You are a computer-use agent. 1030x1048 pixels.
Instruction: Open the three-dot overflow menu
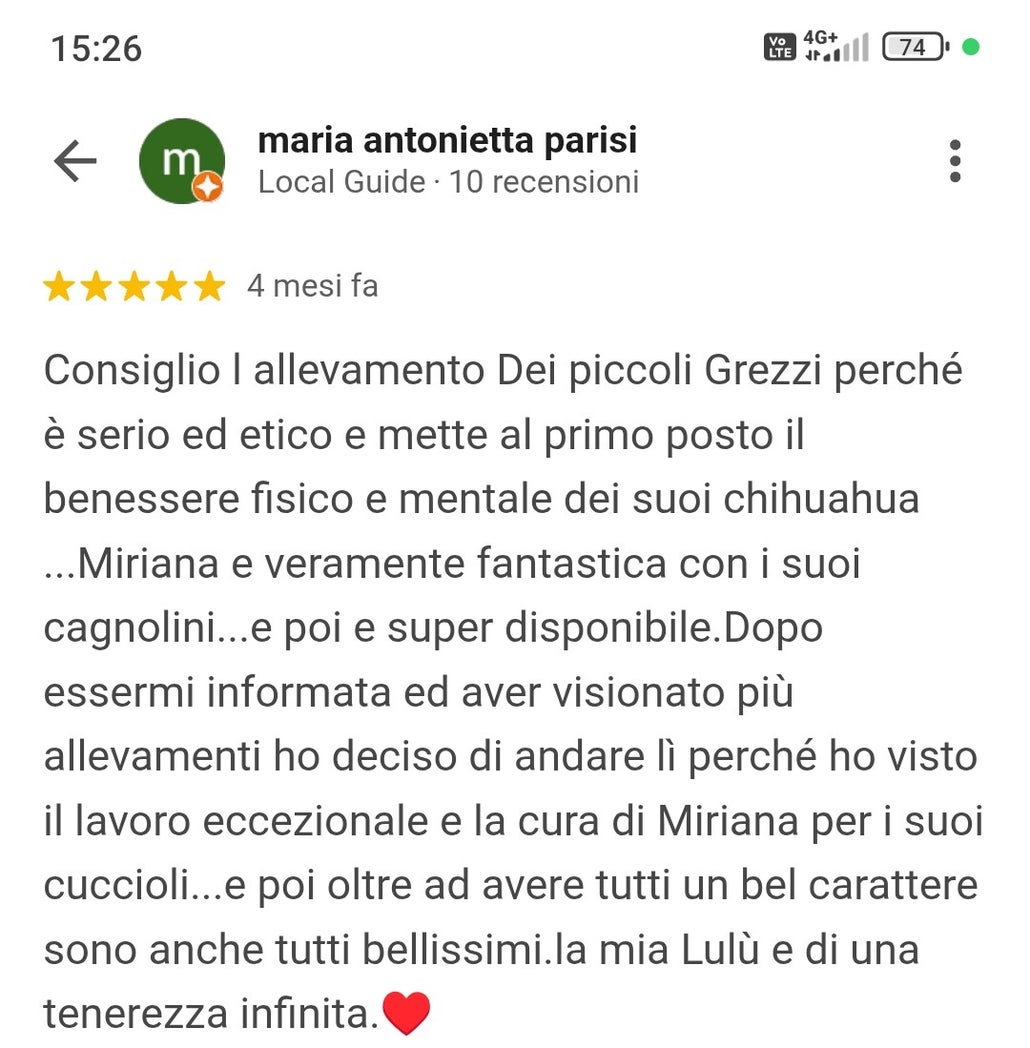[955, 161]
